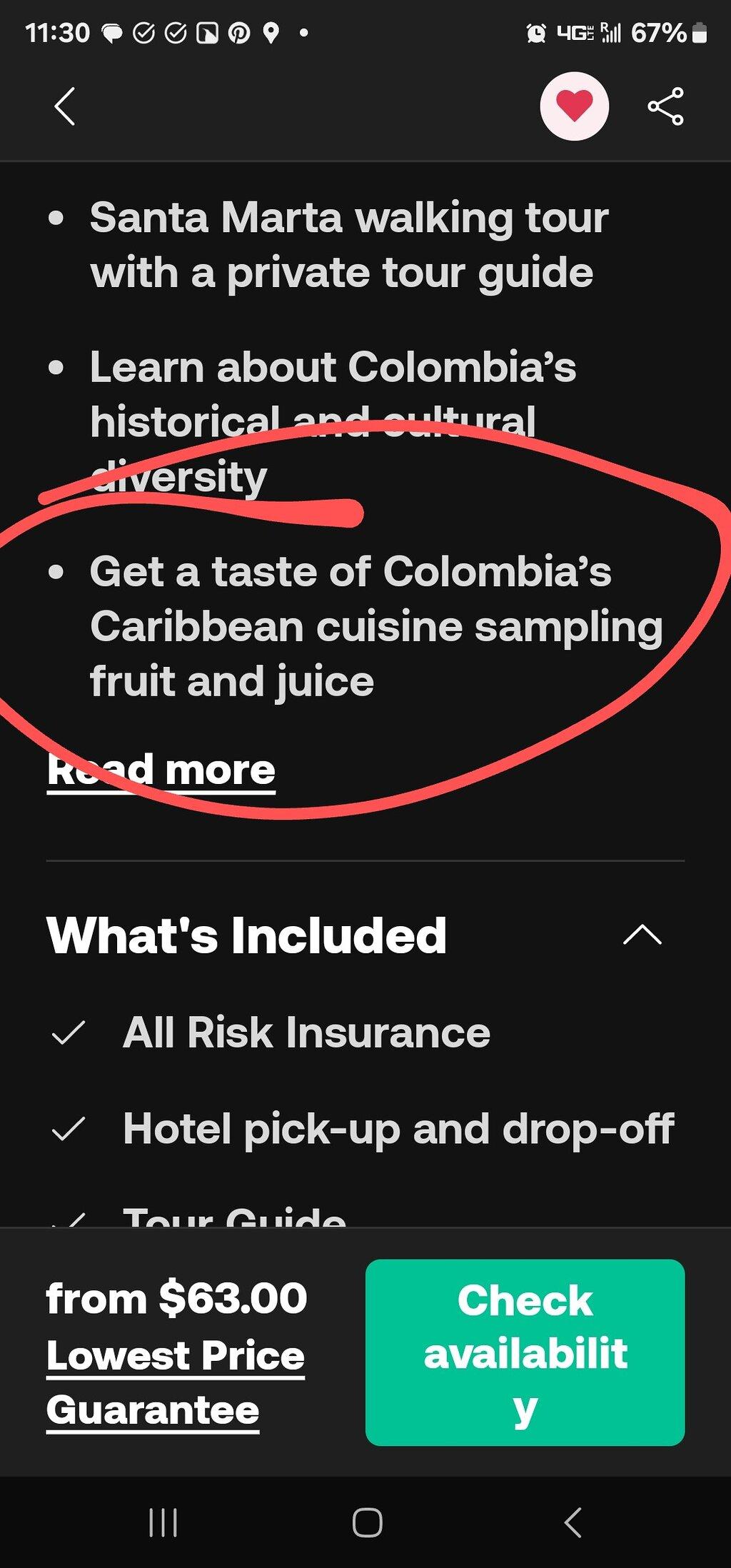Viewport: 731px width, 1568px height.
Task: Collapse the What's Included section
Action: (642, 935)
